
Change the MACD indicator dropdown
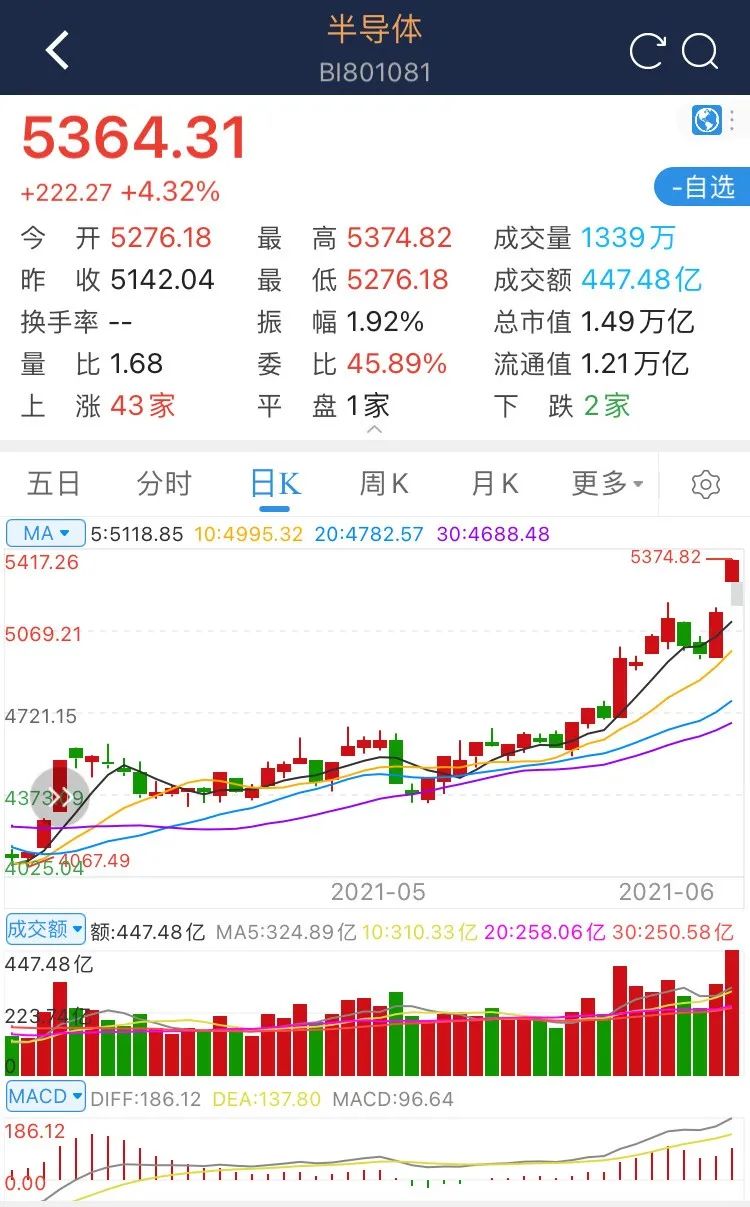[46, 1096]
